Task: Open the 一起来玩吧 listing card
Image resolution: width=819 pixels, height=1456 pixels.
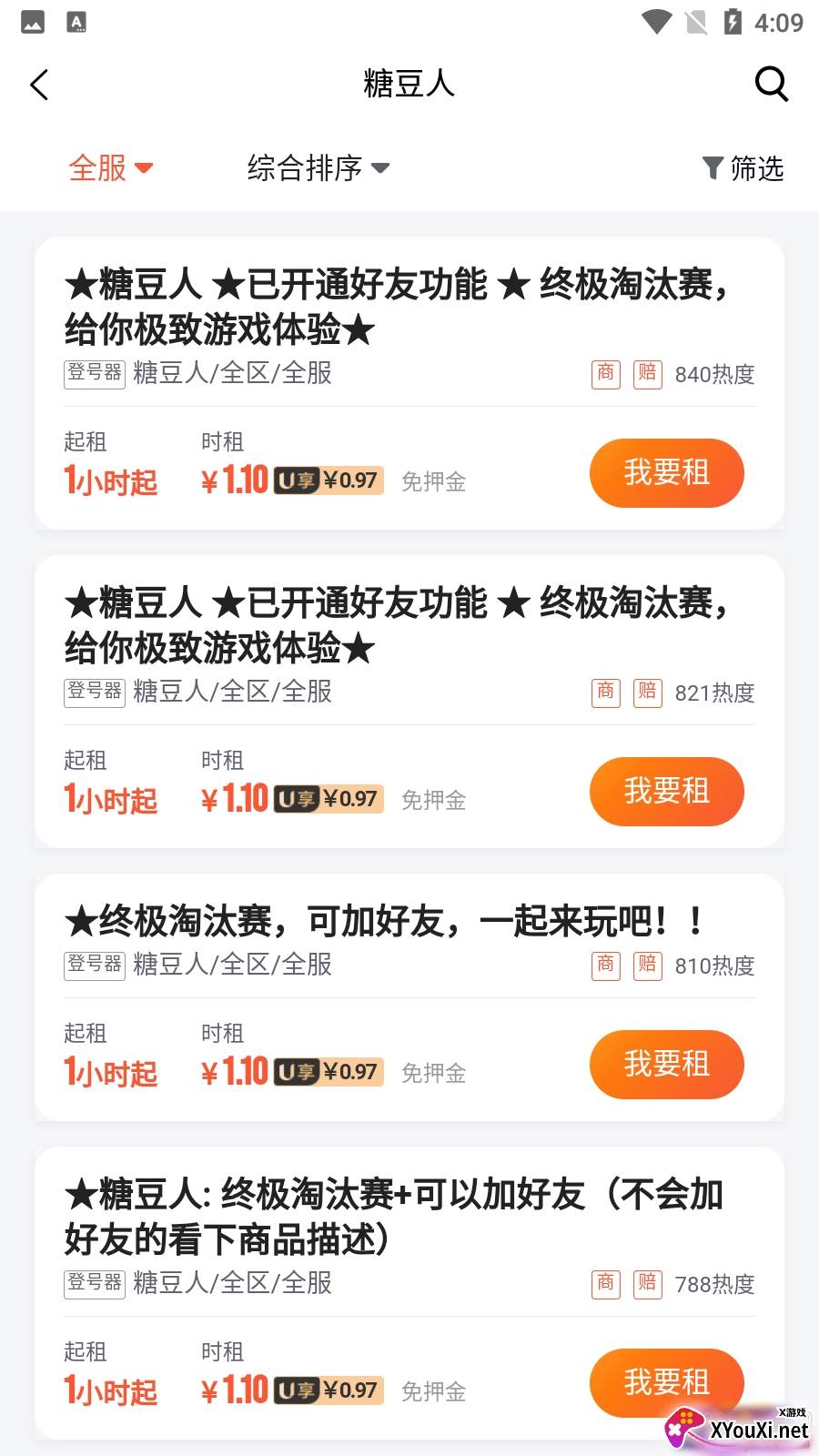Action: [x=382, y=923]
